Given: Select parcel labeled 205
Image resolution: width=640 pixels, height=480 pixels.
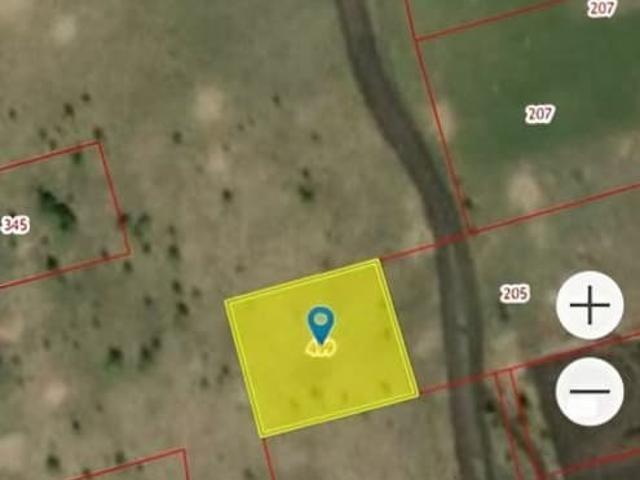Looking at the screenshot, I should (515, 293).
